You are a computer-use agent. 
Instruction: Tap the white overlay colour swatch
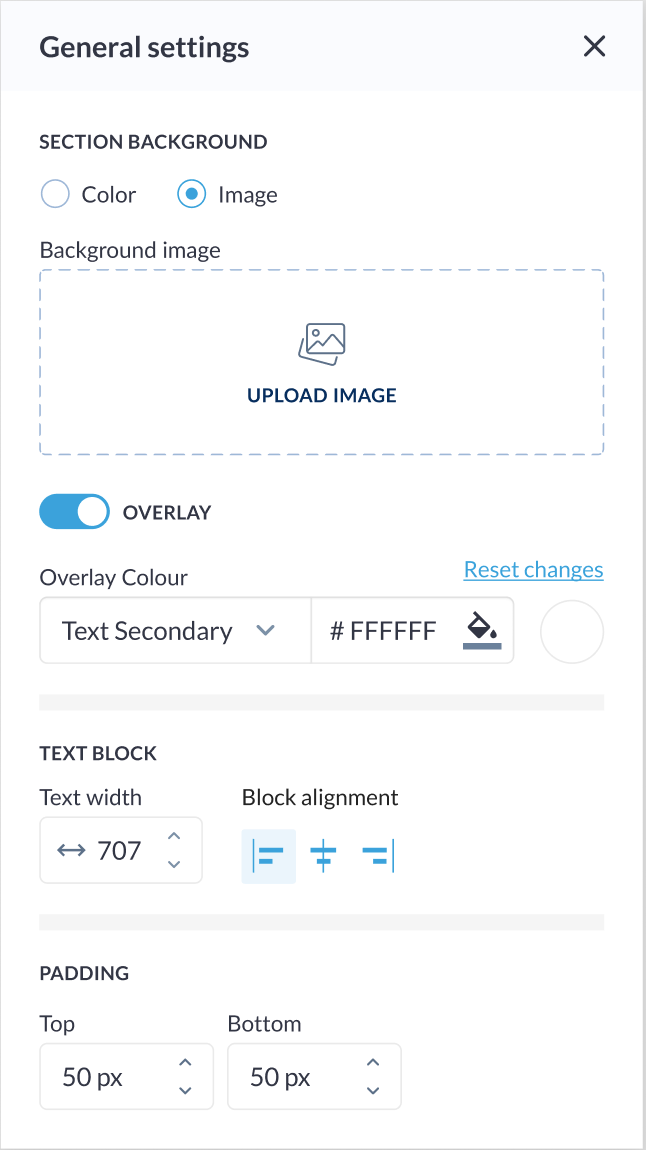(572, 631)
